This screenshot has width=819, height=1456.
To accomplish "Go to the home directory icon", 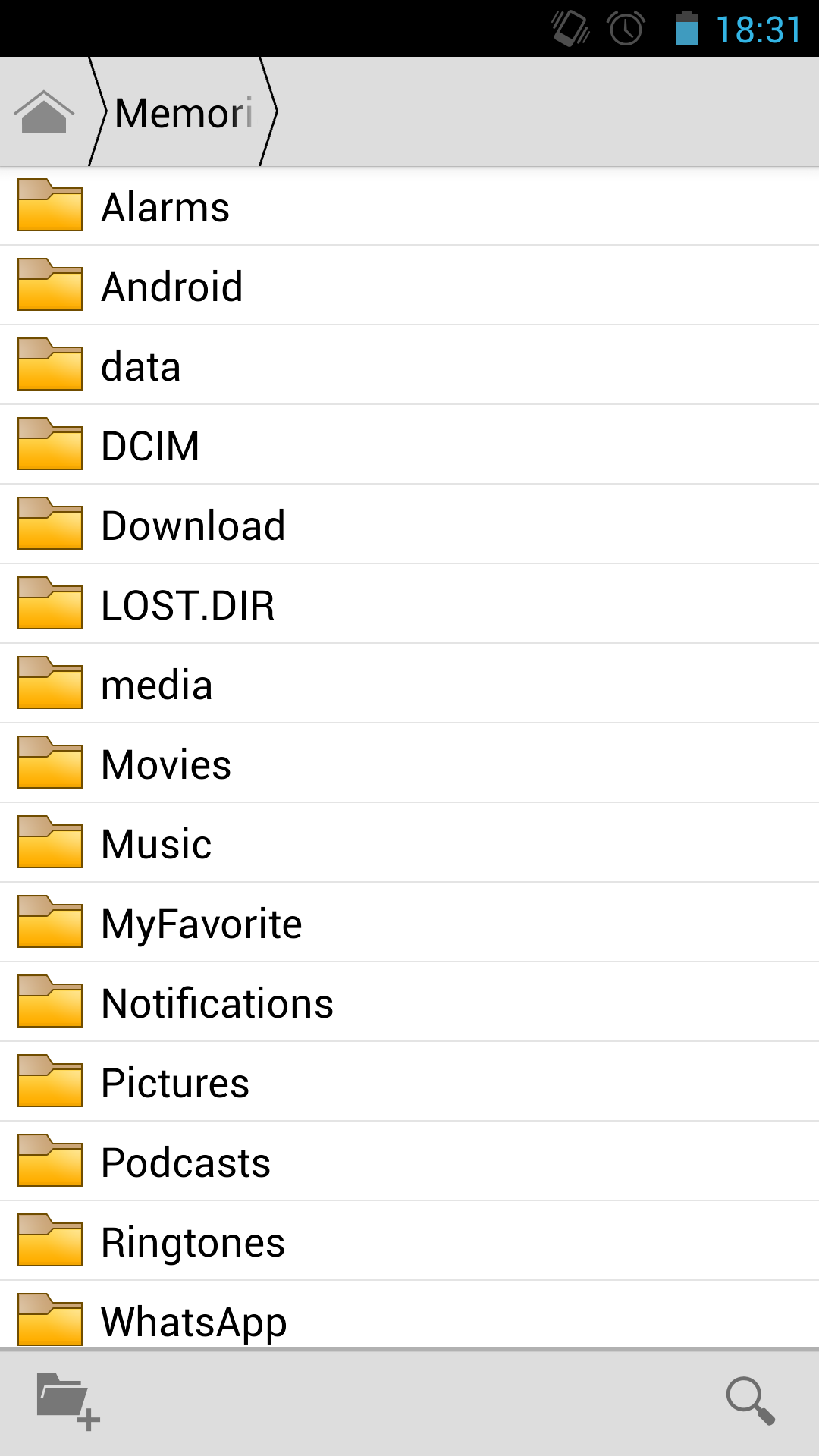I will point(44,112).
